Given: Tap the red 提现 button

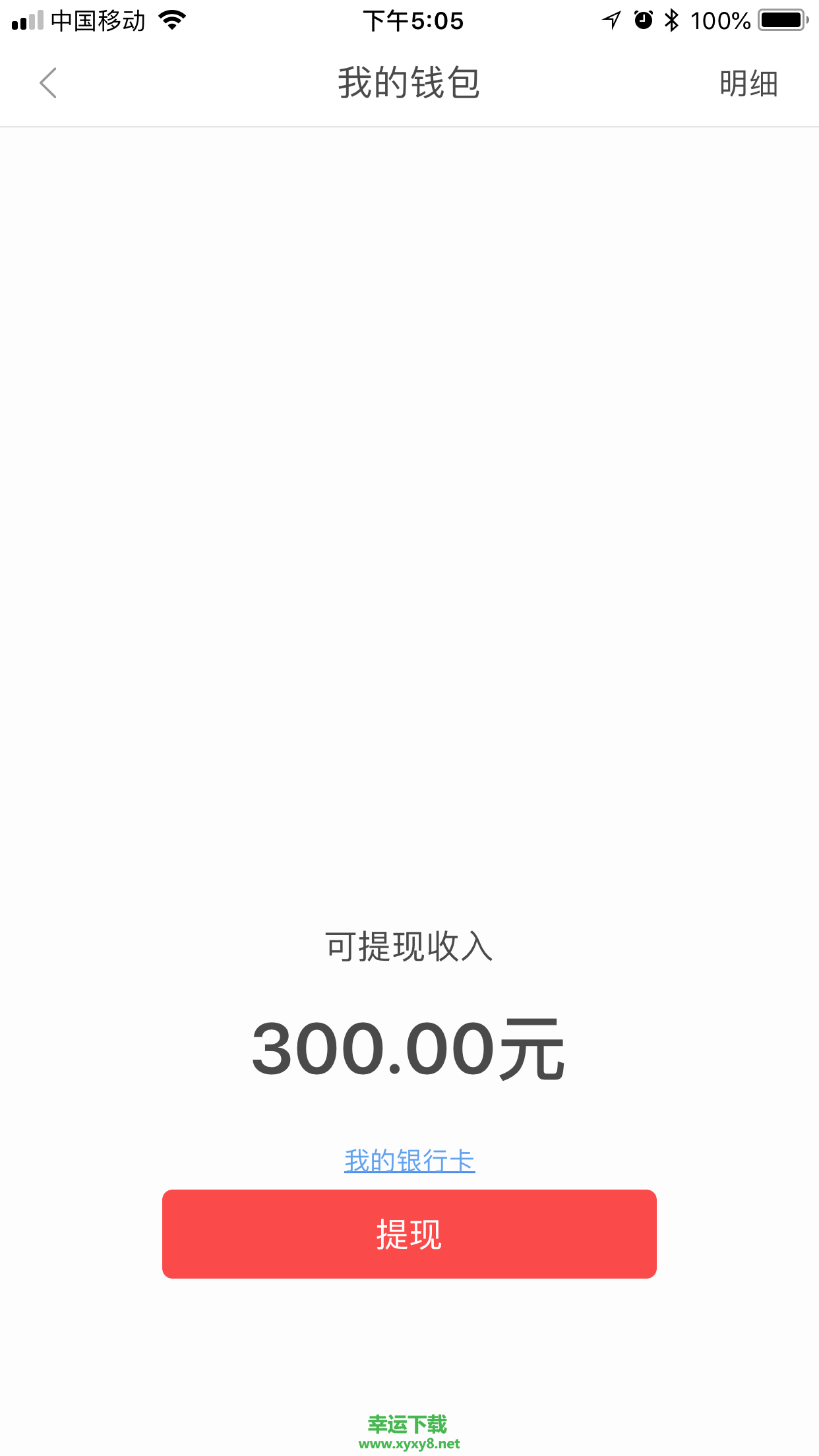Looking at the screenshot, I should coord(409,1234).
